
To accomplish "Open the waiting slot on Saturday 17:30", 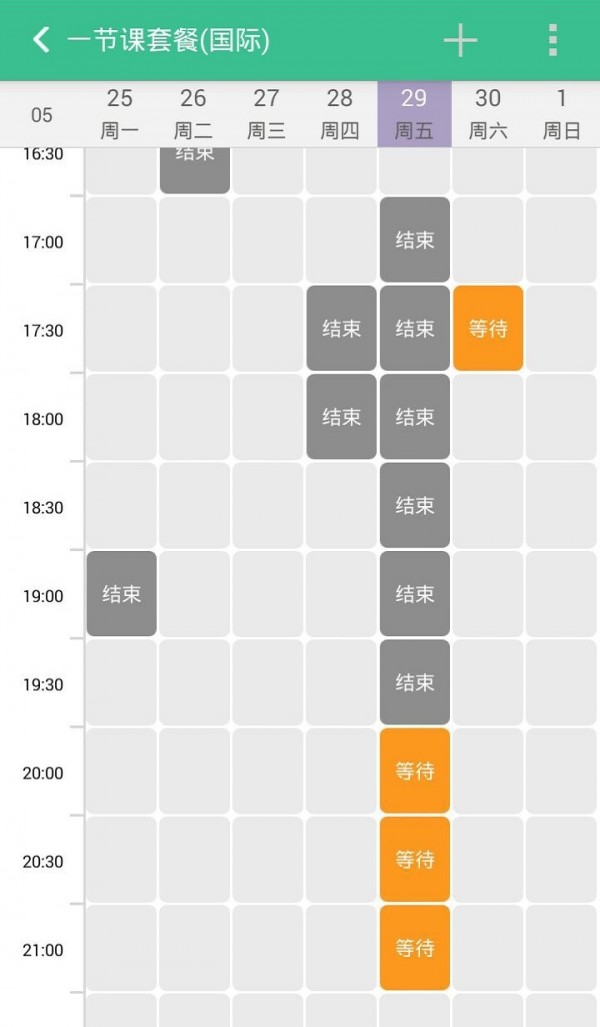I will (488, 328).
